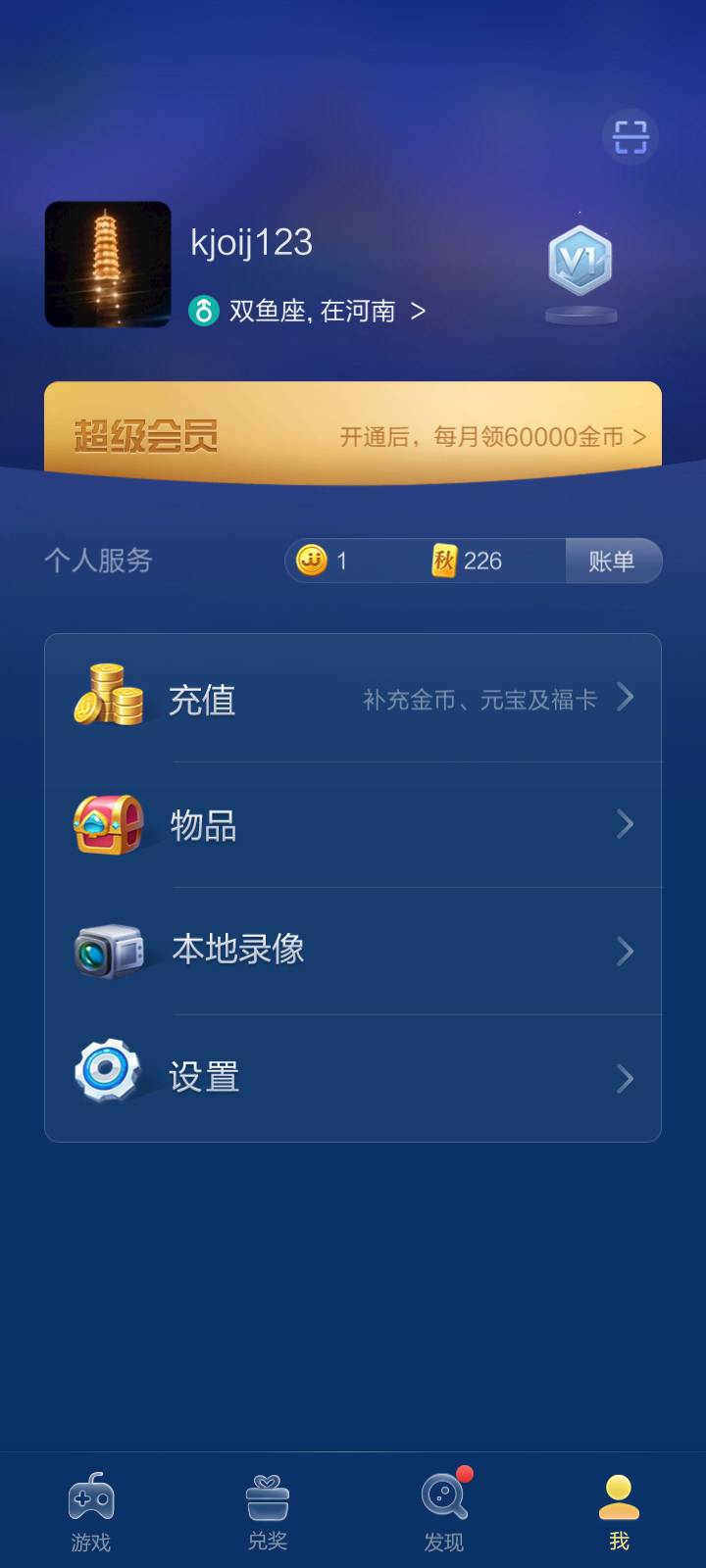Expand the 充值 row chevron
This screenshot has width=706, height=1568.
(x=626, y=698)
